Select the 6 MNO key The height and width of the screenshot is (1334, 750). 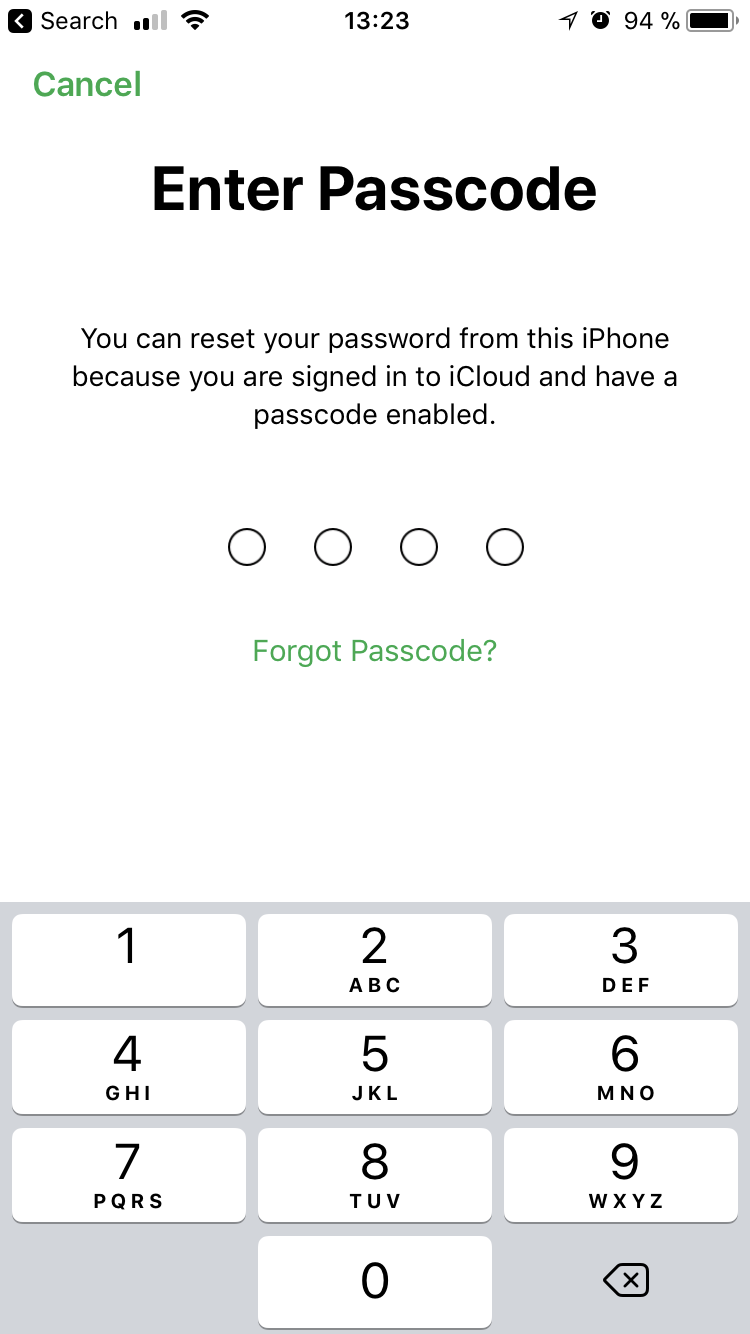point(621,1066)
